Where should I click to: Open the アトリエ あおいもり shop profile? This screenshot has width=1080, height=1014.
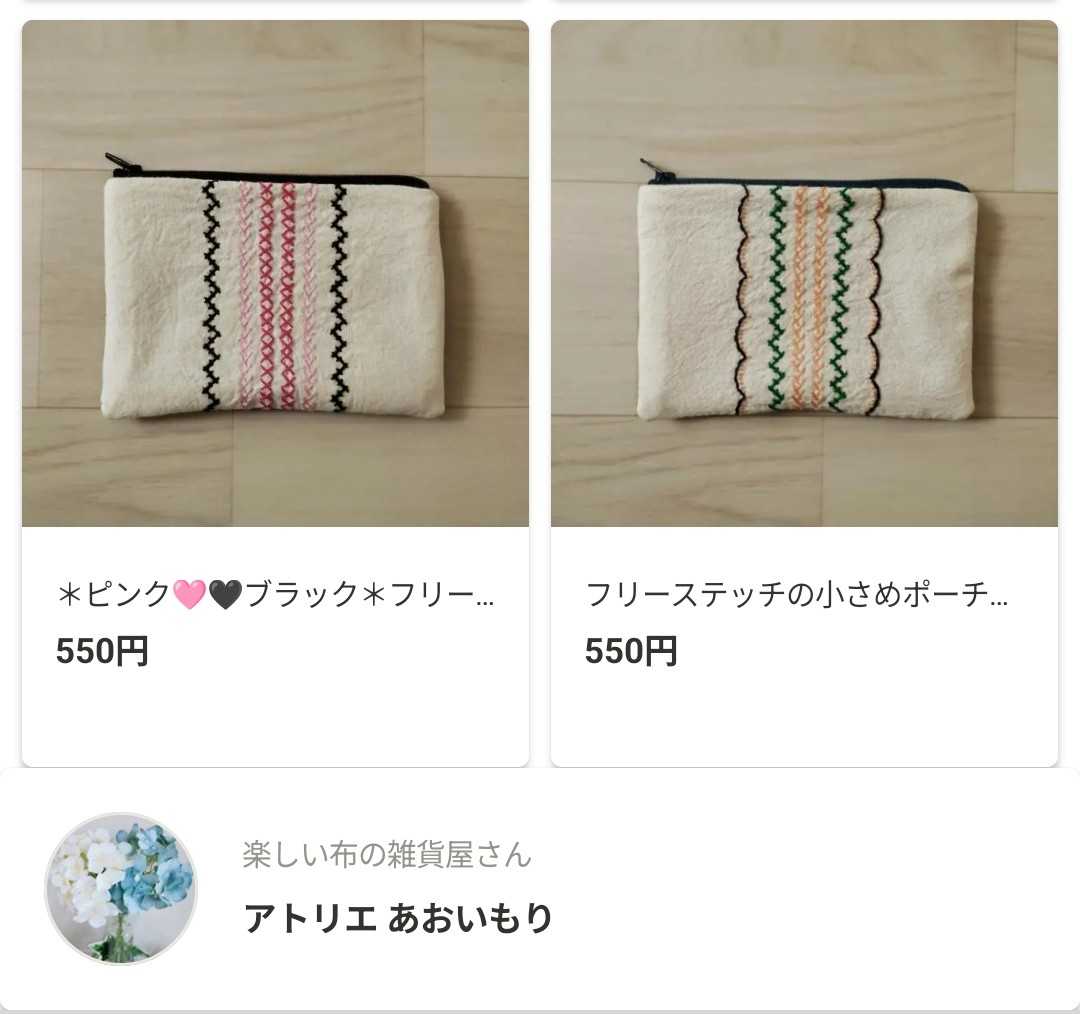click(540, 889)
